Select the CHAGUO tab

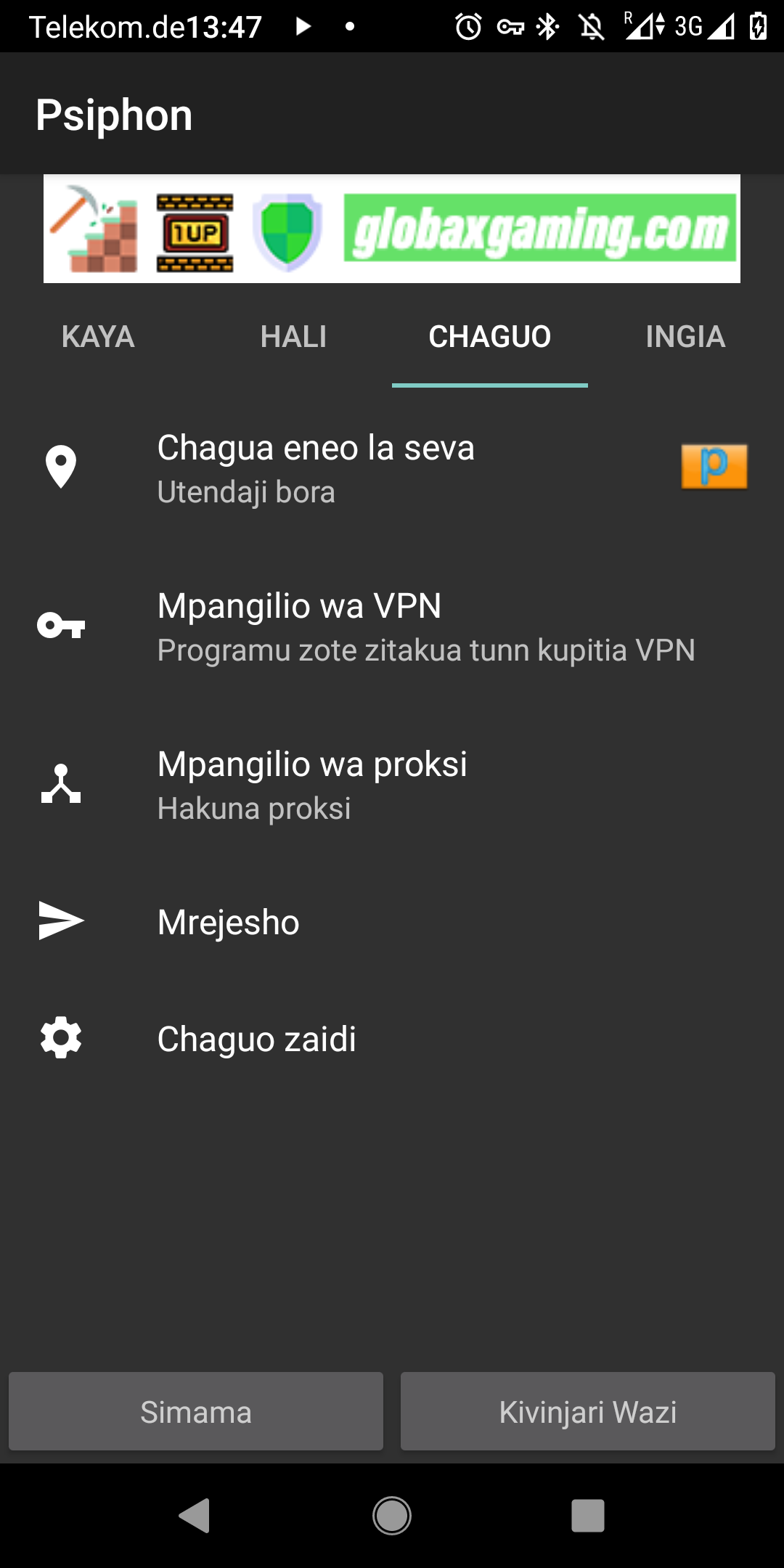[x=489, y=337]
